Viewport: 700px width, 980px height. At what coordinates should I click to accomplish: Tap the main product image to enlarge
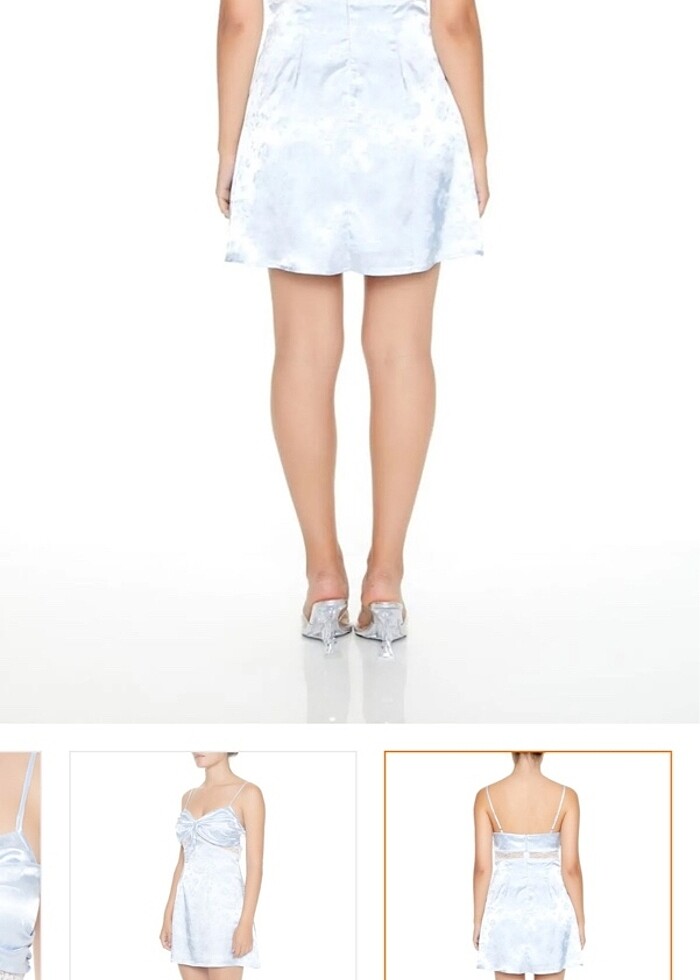click(x=350, y=360)
